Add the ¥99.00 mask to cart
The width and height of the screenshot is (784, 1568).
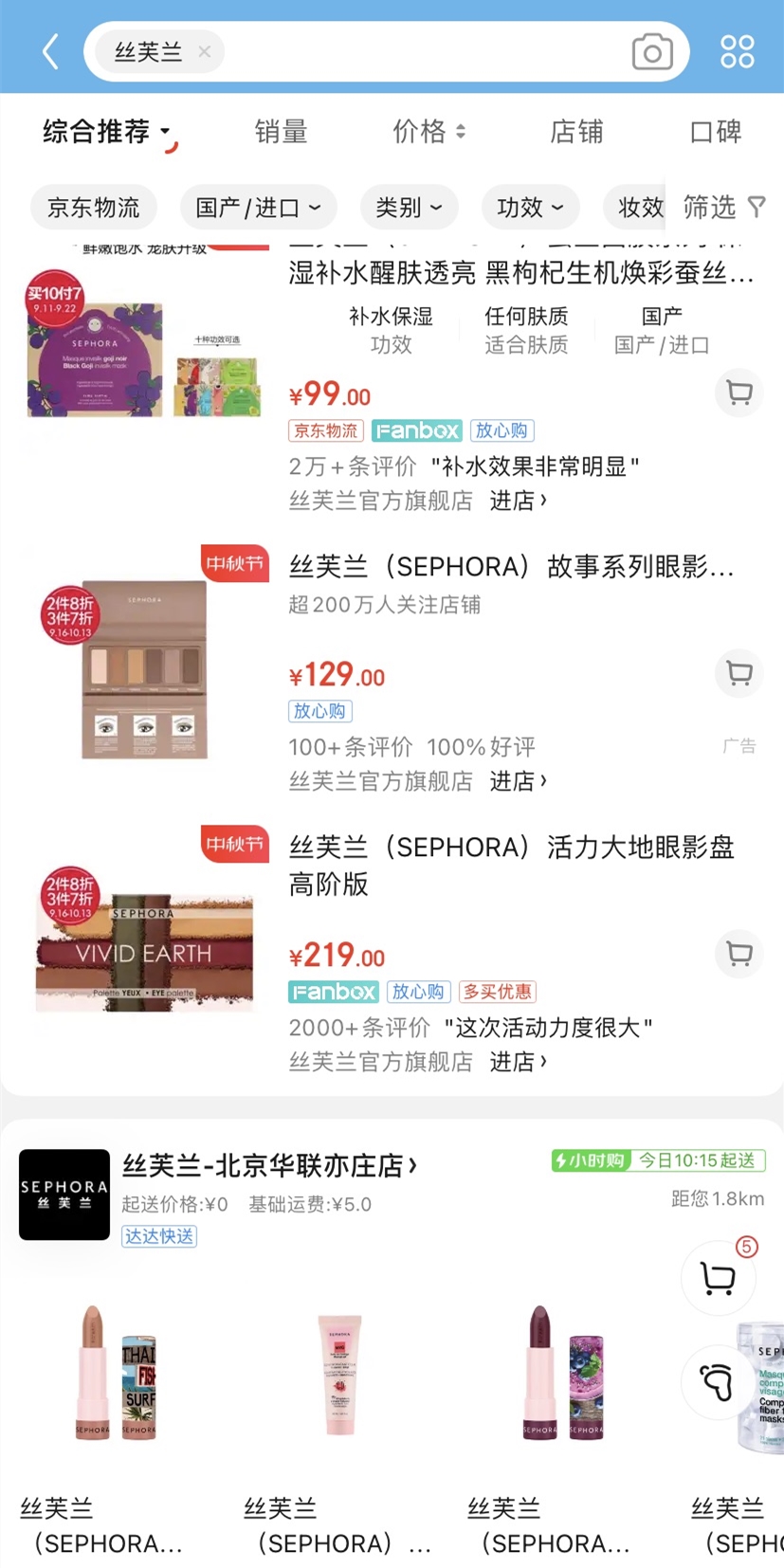[738, 392]
